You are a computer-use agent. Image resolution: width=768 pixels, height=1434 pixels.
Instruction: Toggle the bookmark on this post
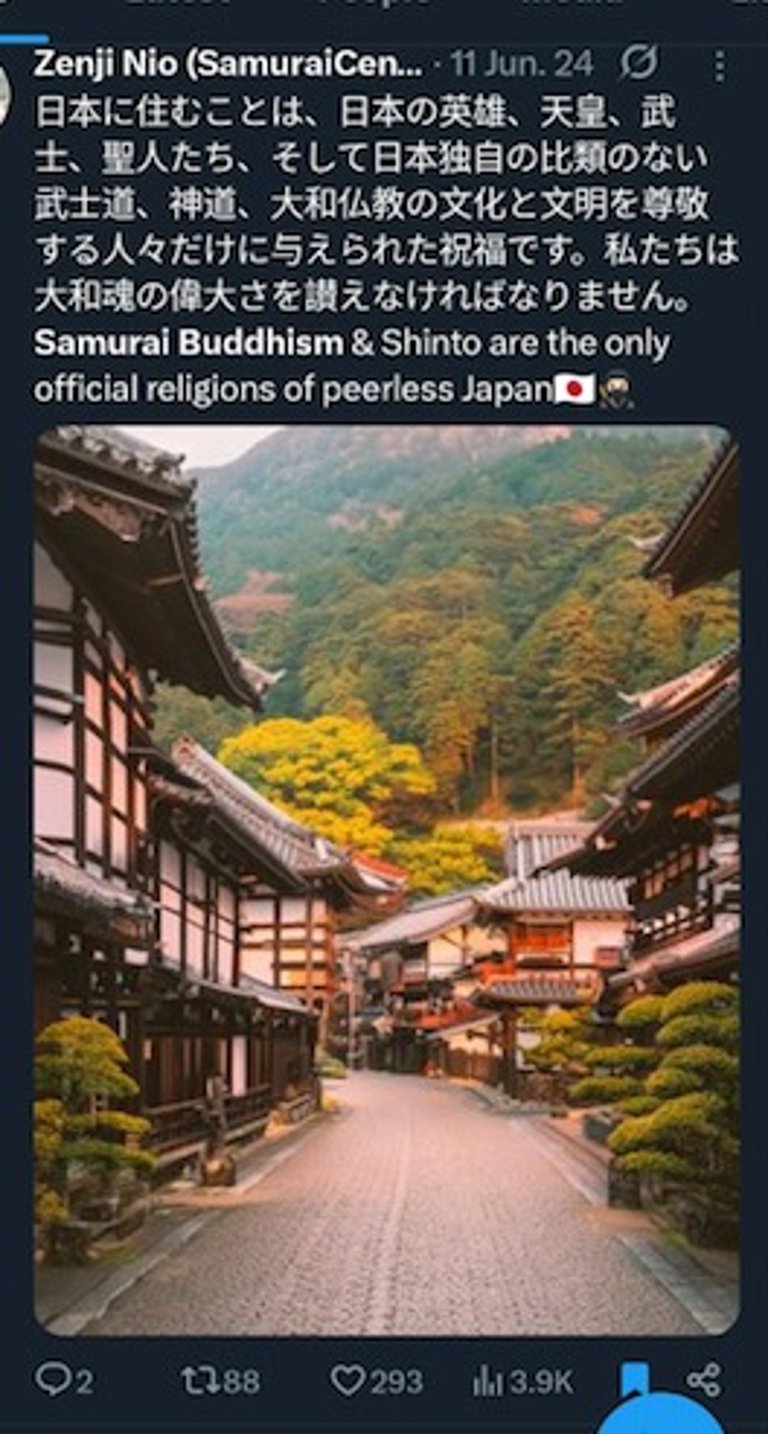(634, 1379)
